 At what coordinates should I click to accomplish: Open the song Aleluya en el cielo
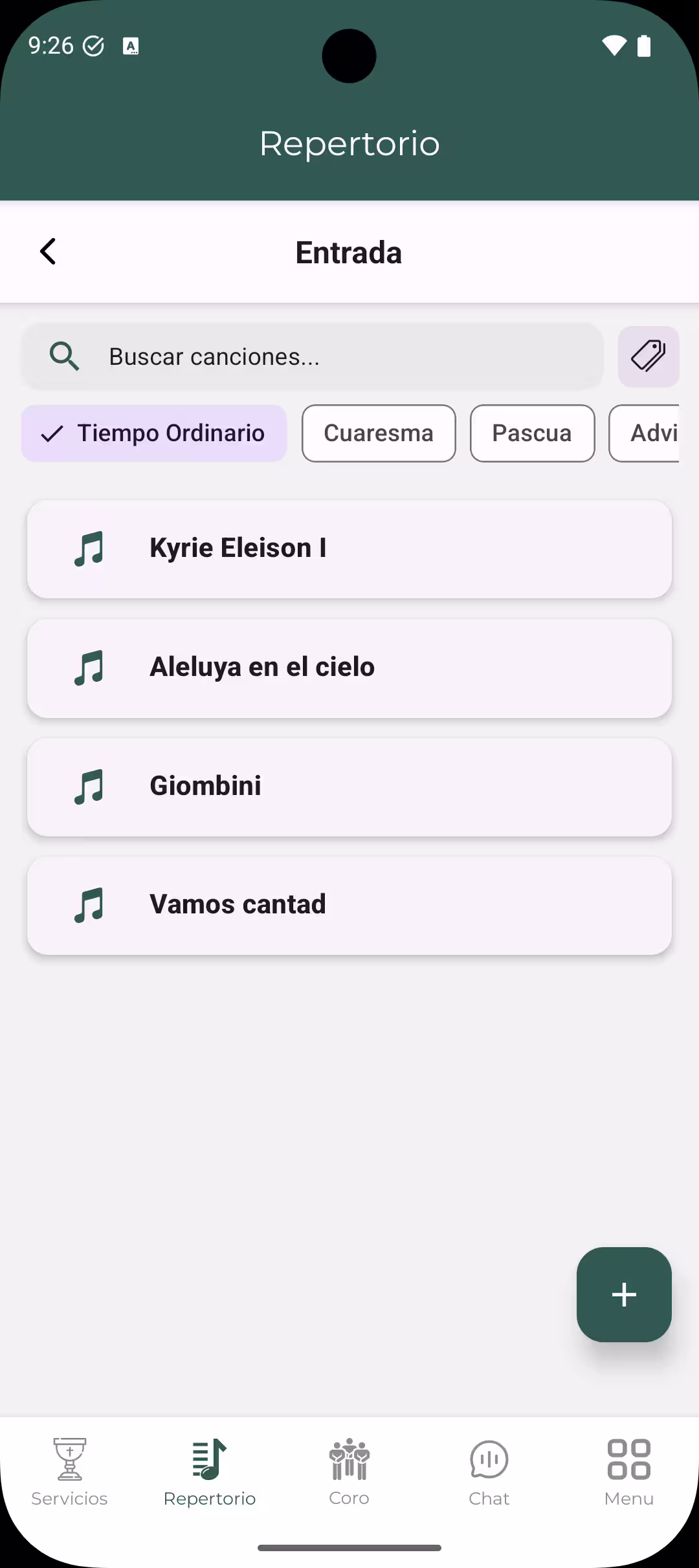349,668
